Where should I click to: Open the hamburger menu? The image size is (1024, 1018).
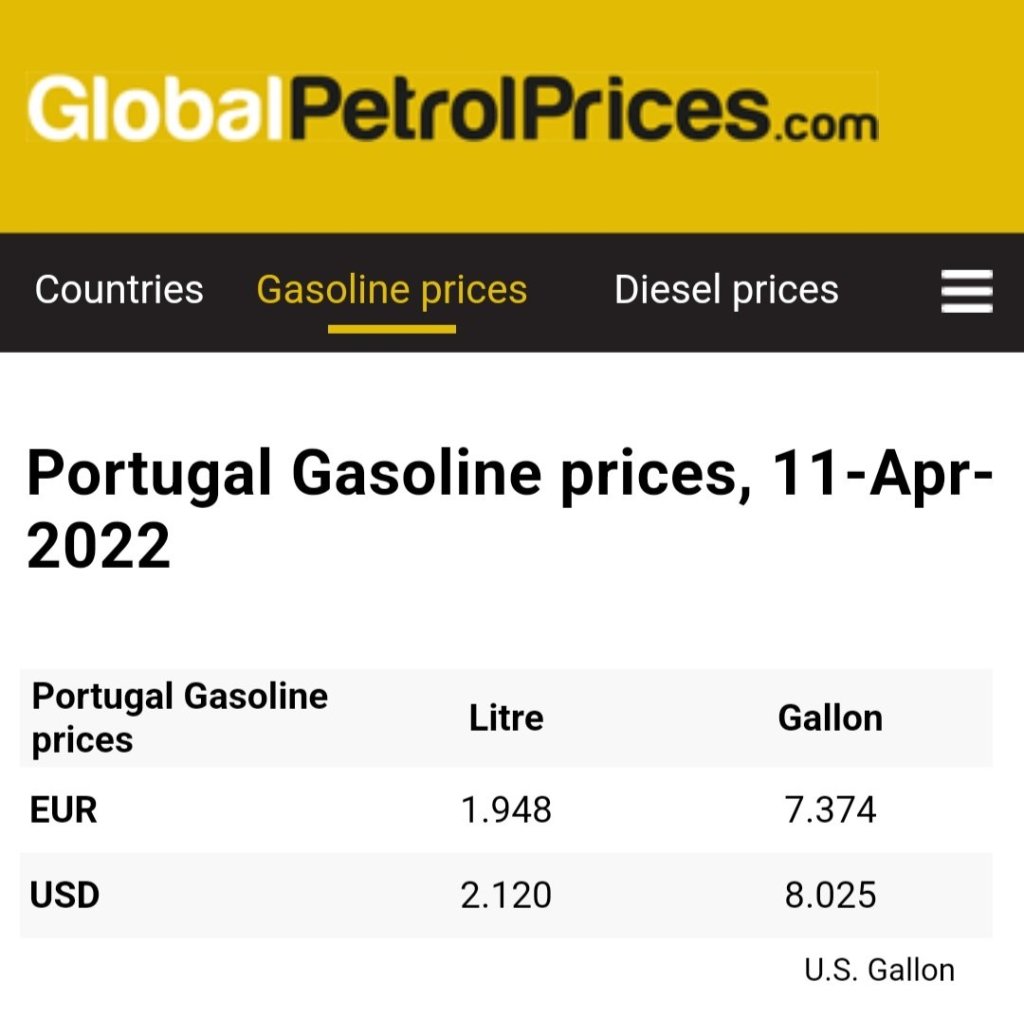coord(966,292)
